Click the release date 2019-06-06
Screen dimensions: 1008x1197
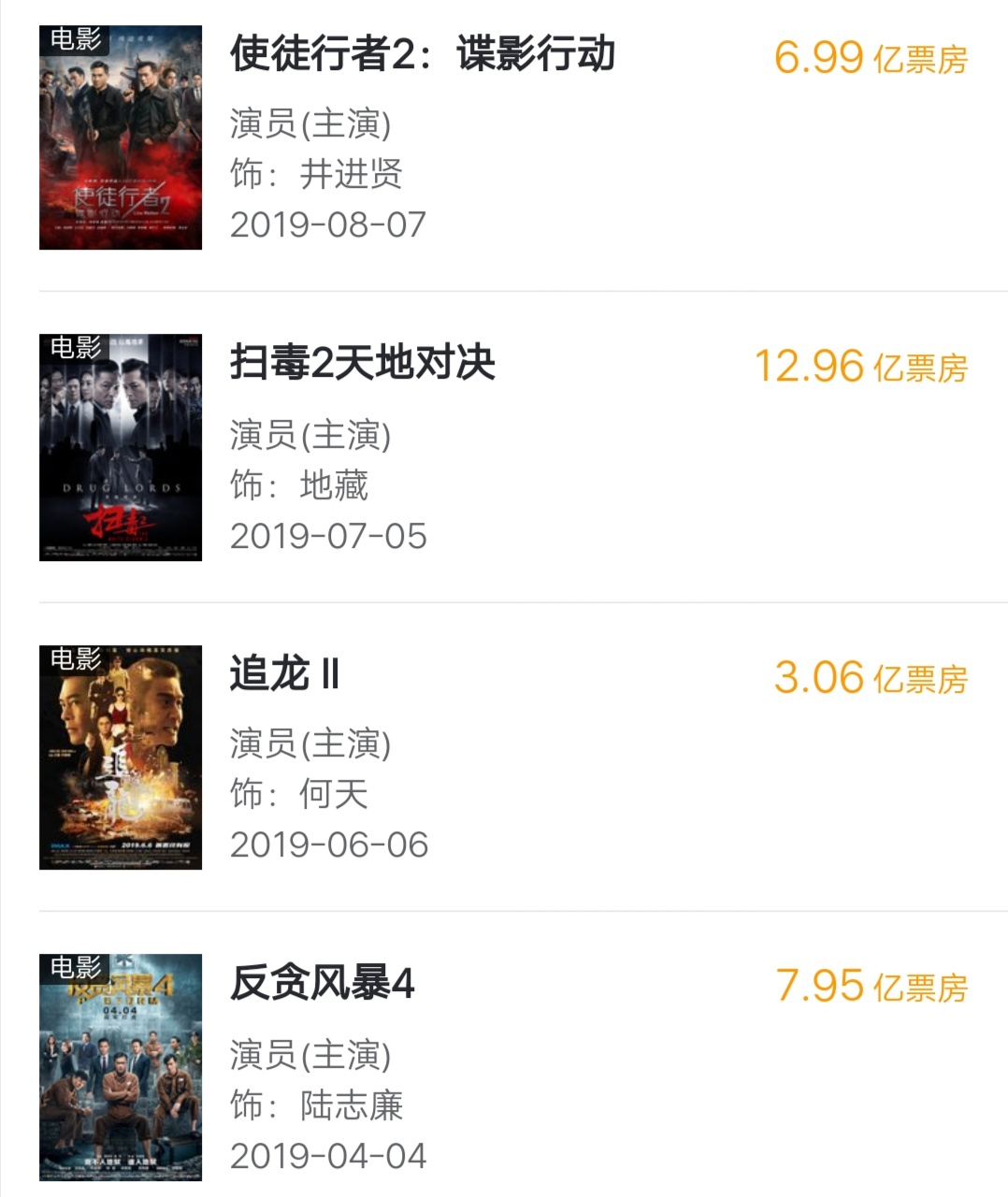[x=329, y=844]
